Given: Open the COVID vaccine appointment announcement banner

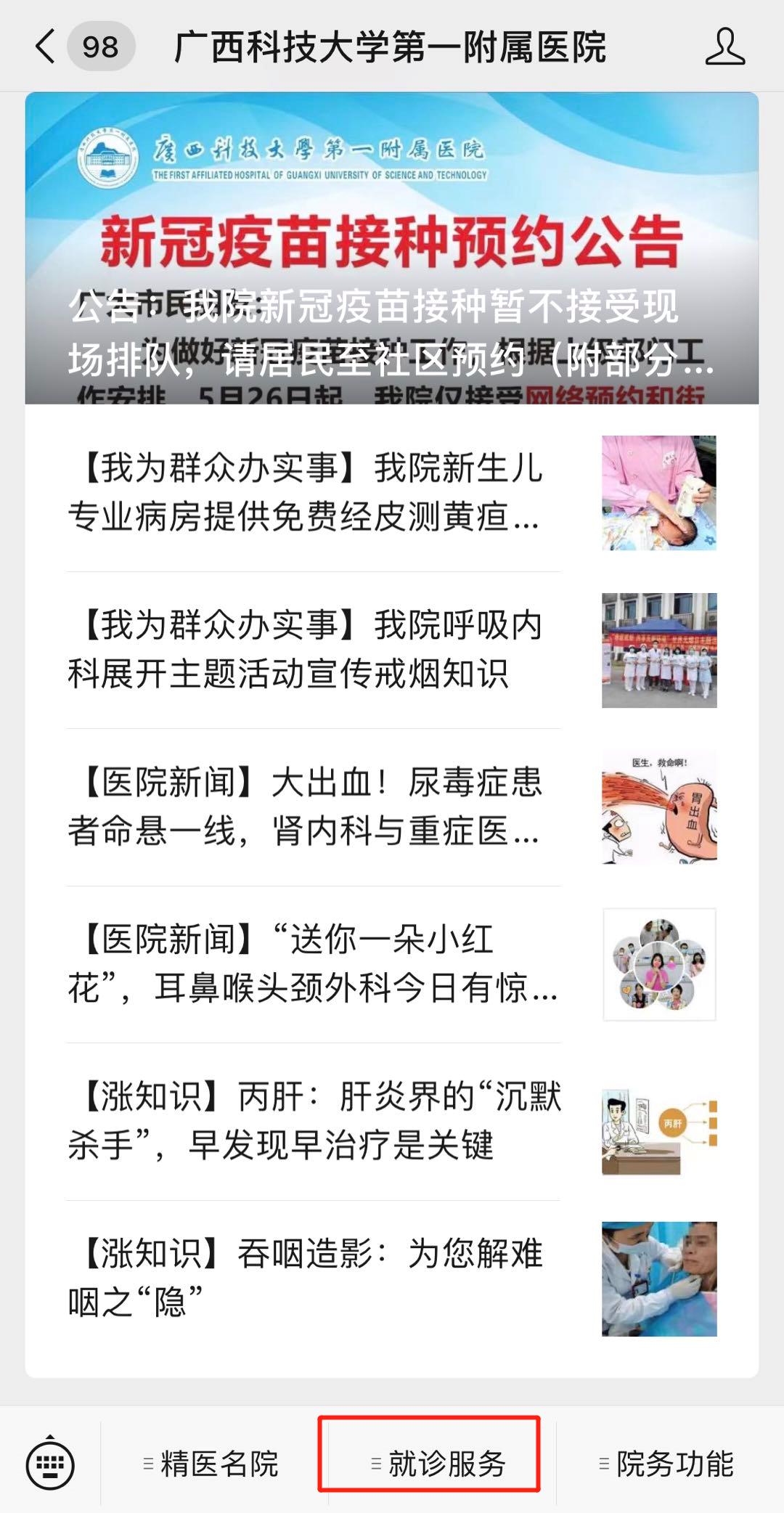Looking at the screenshot, I should click(392, 248).
